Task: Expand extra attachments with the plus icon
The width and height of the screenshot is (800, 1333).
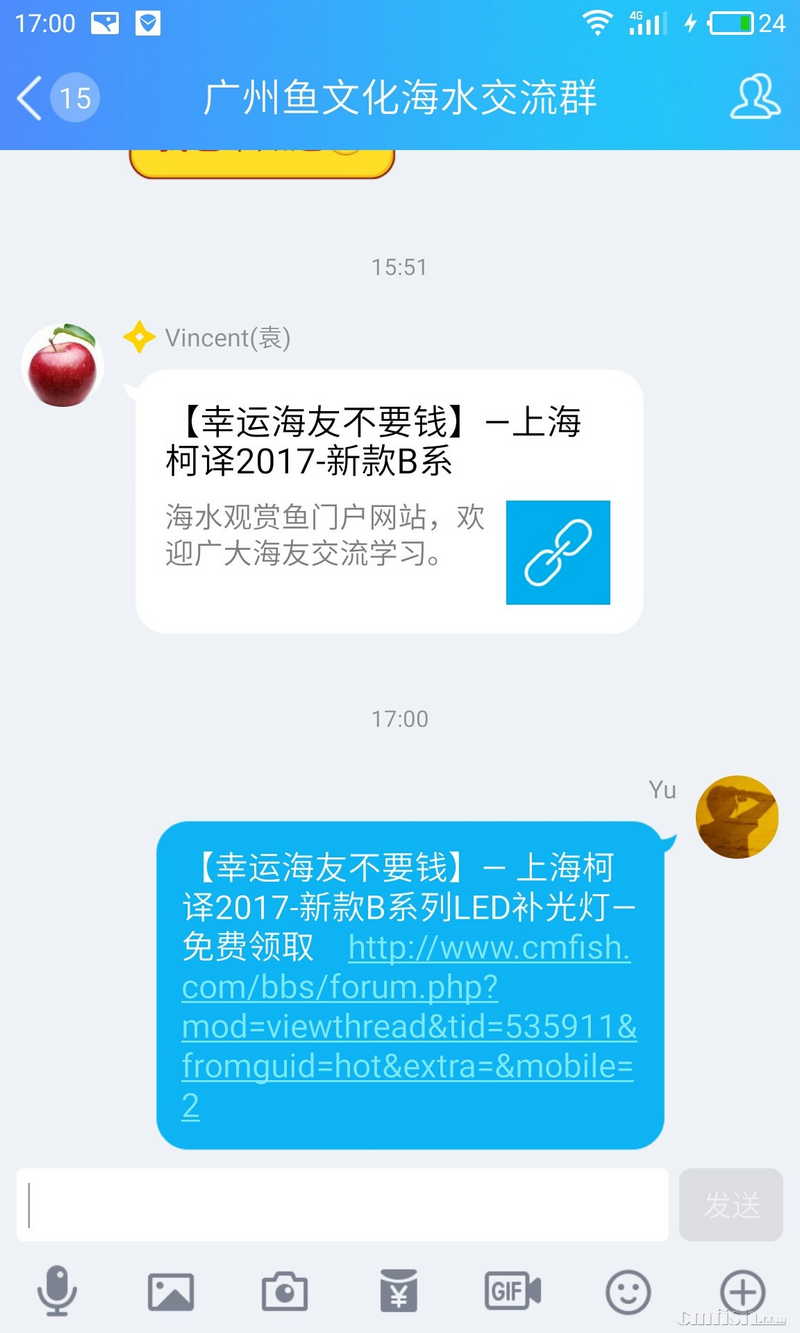Action: 741,1290
